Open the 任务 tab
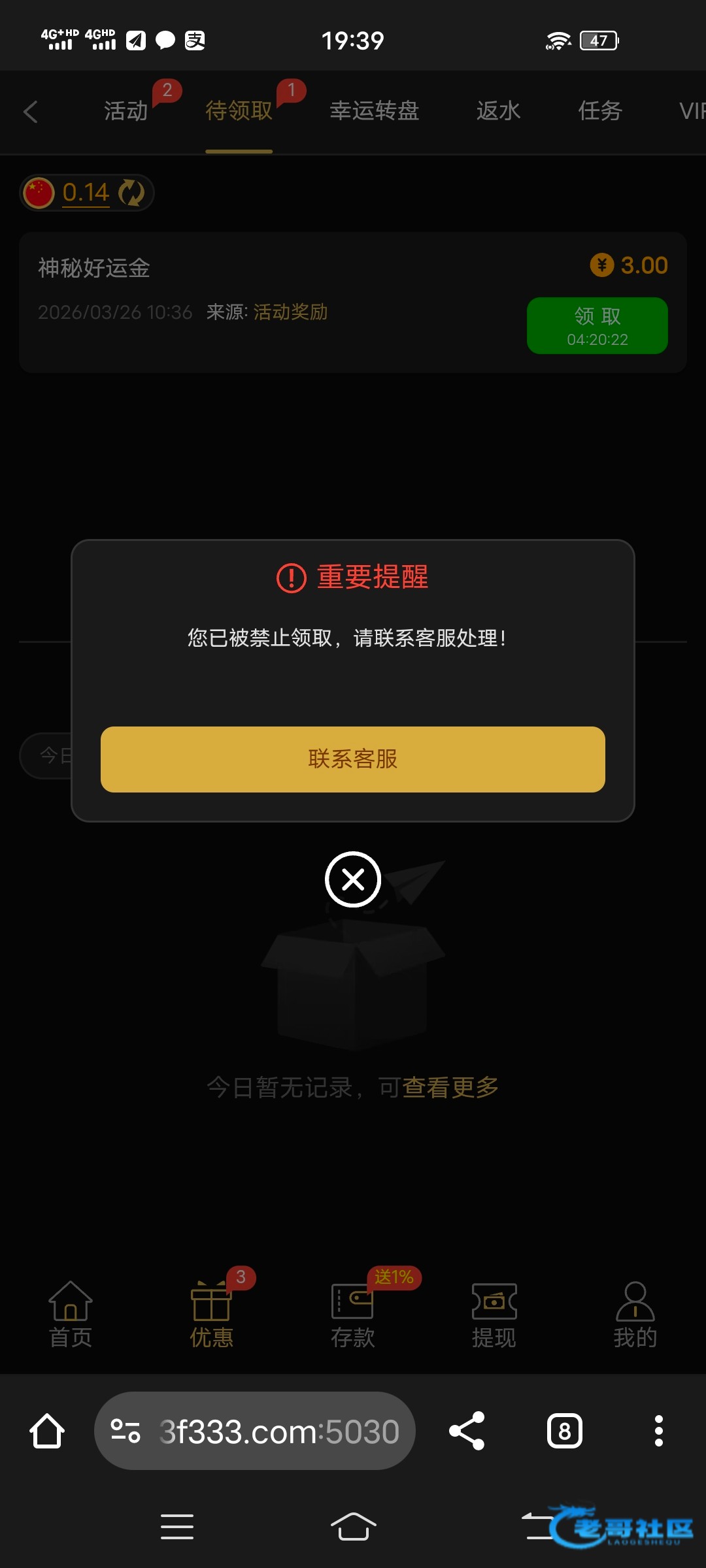This screenshot has height=1568, width=706. [599, 111]
